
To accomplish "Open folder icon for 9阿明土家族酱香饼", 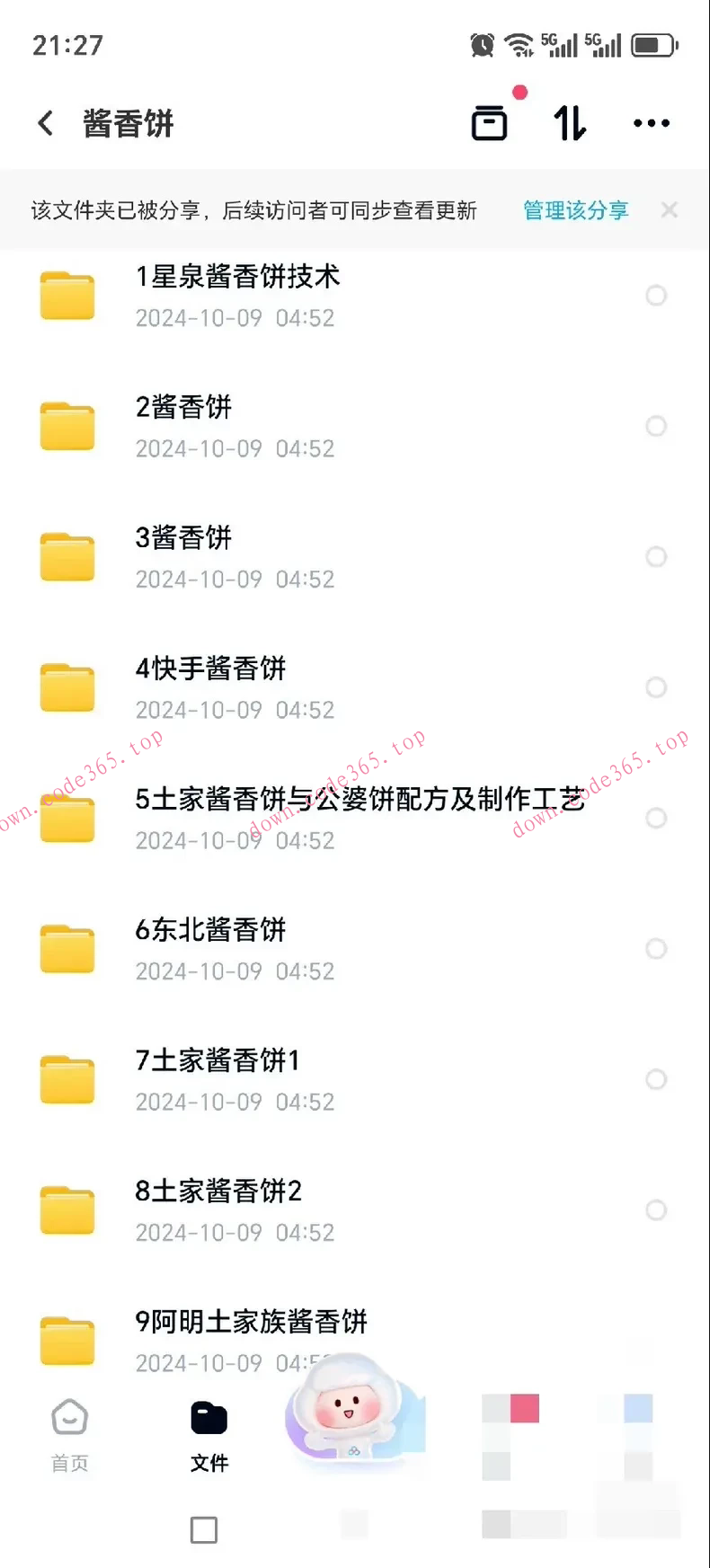I will pyautogui.click(x=68, y=1339).
